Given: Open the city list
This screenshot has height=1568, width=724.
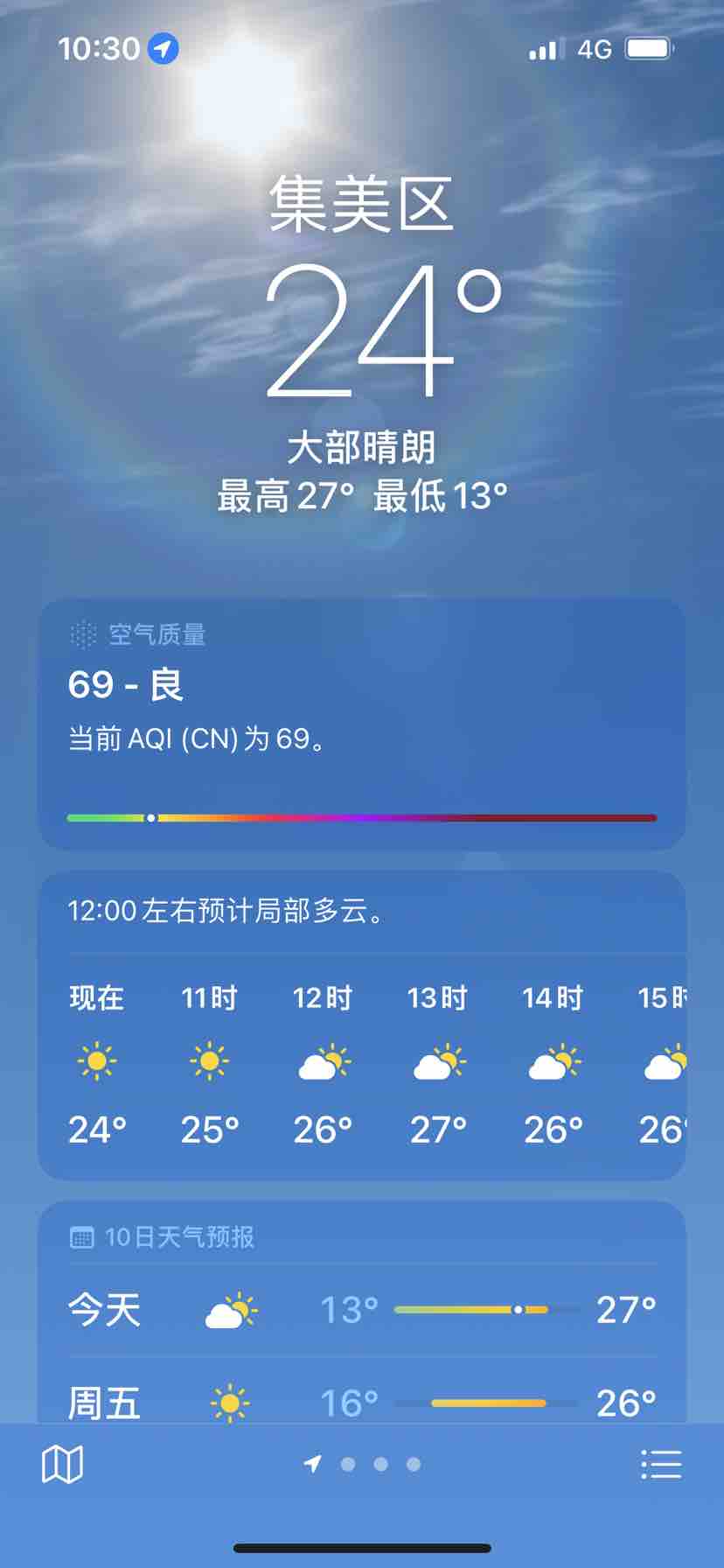Looking at the screenshot, I should 660,1464.
